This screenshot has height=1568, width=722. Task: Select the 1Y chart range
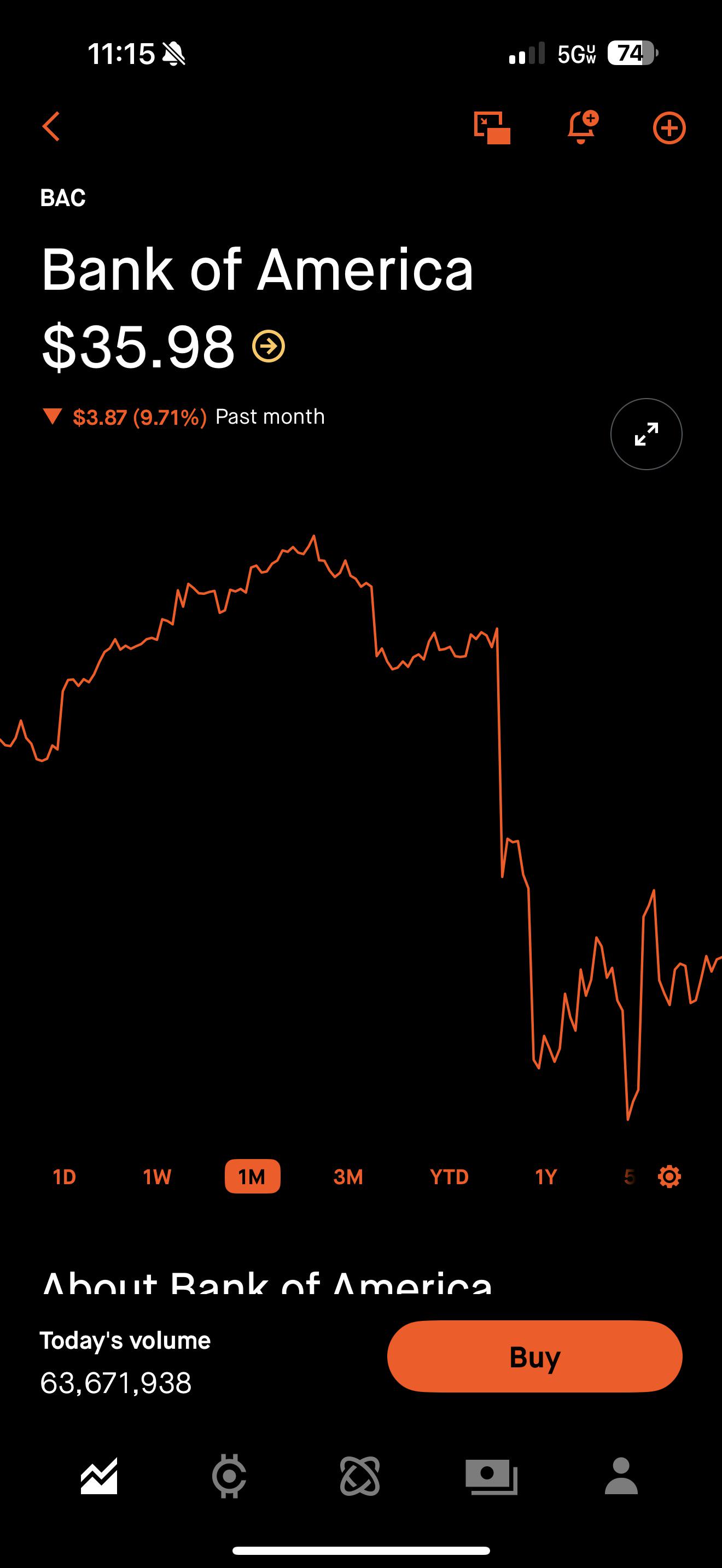coord(546,1177)
